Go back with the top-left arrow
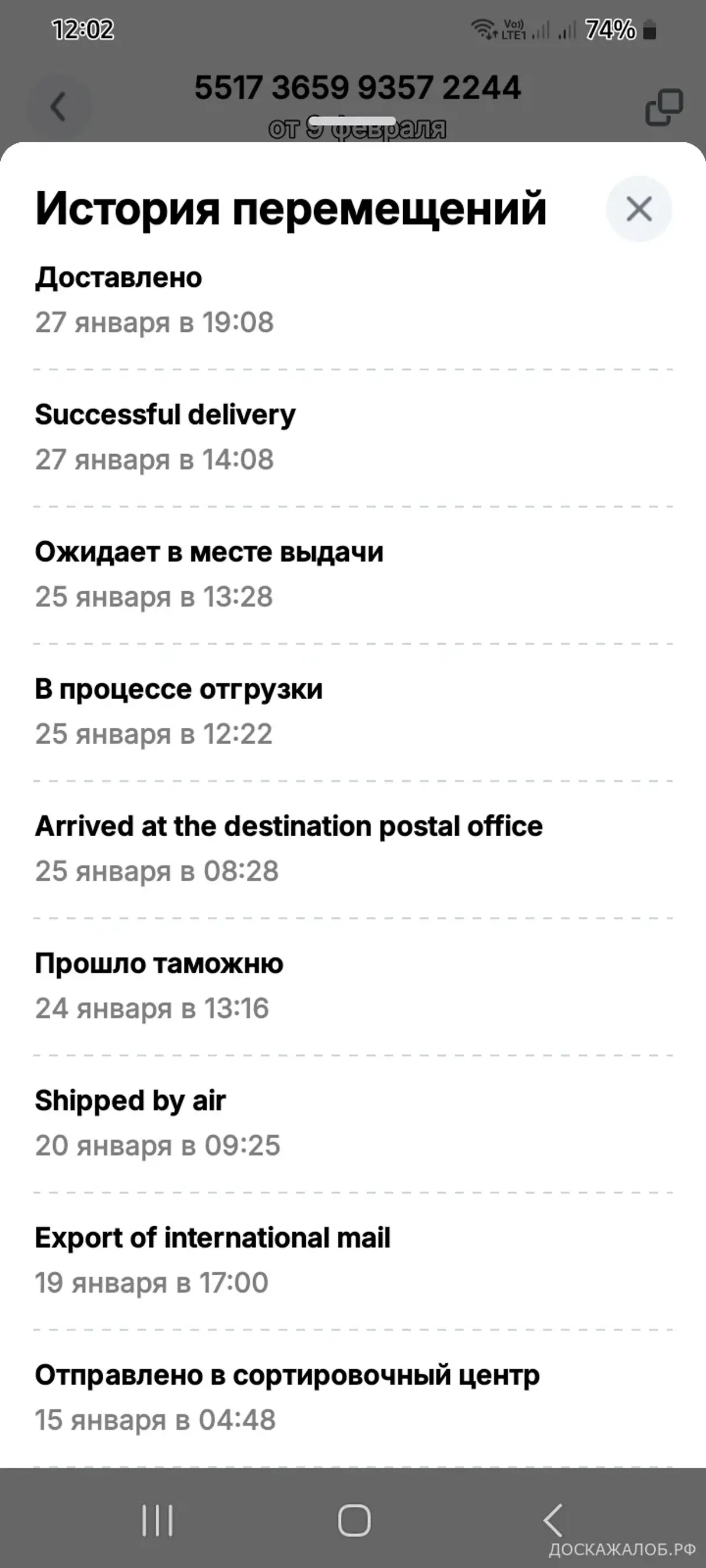This screenshot has width=706, height=1568. (58, 107)
